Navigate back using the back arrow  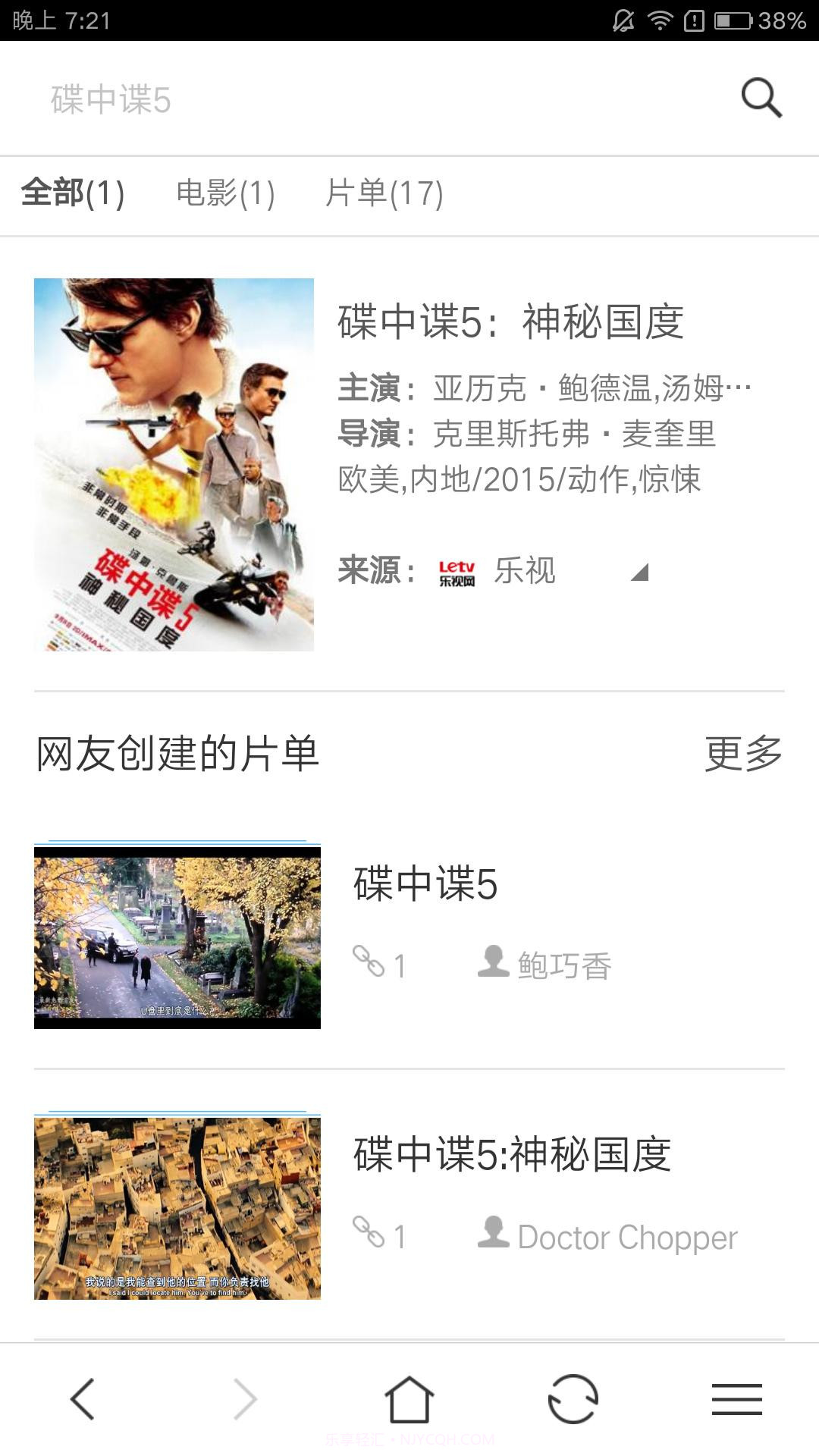(x=81, y=1398)
